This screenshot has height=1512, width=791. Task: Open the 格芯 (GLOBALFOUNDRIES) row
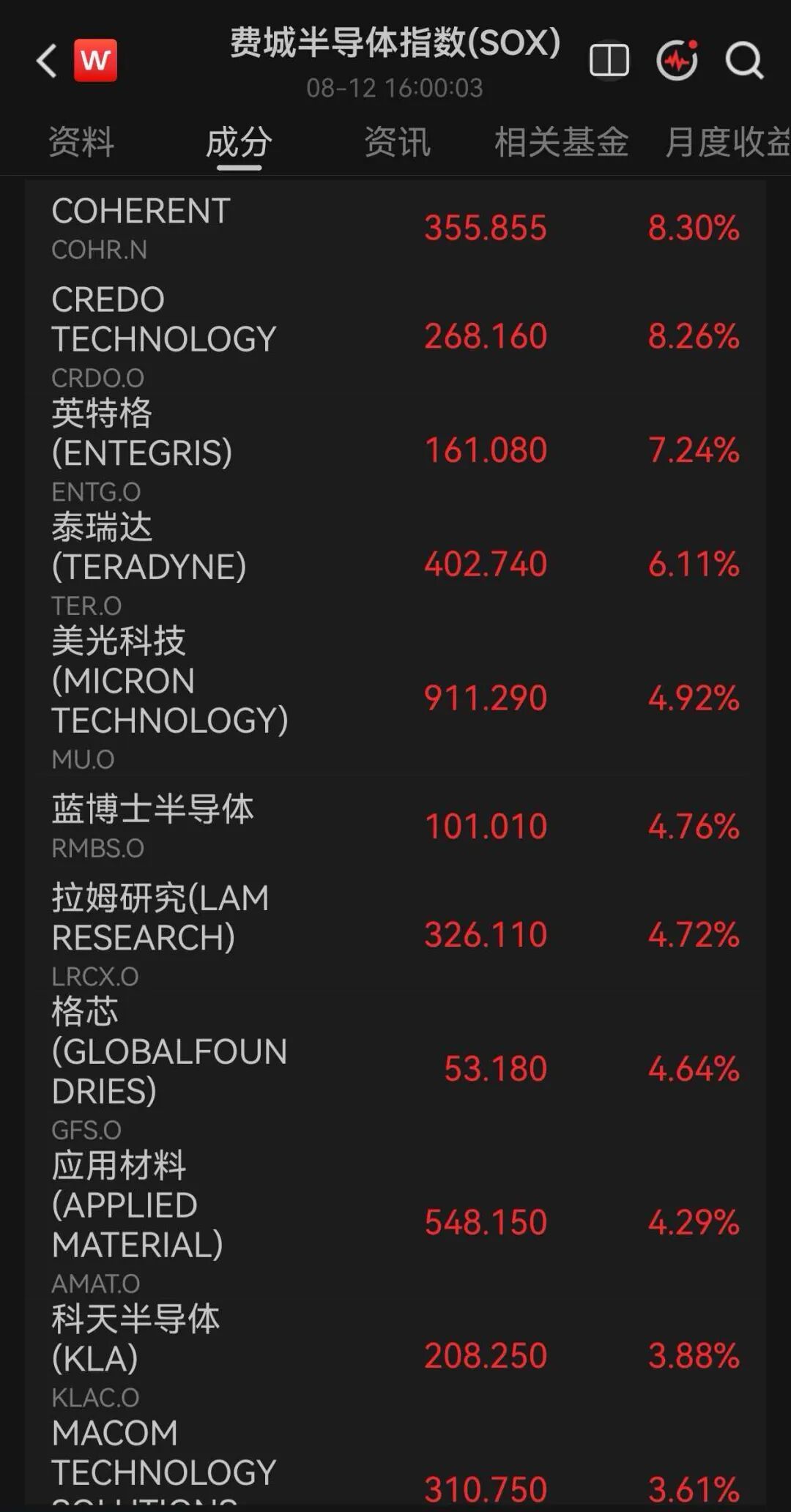(x=395, y=1069)
